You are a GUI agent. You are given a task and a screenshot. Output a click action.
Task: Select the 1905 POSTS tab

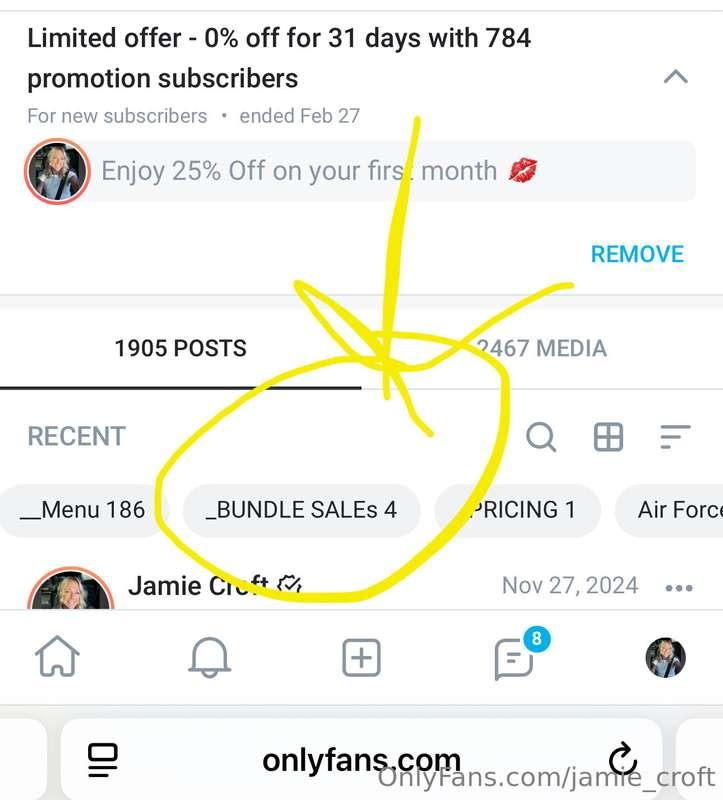[181, 348]
